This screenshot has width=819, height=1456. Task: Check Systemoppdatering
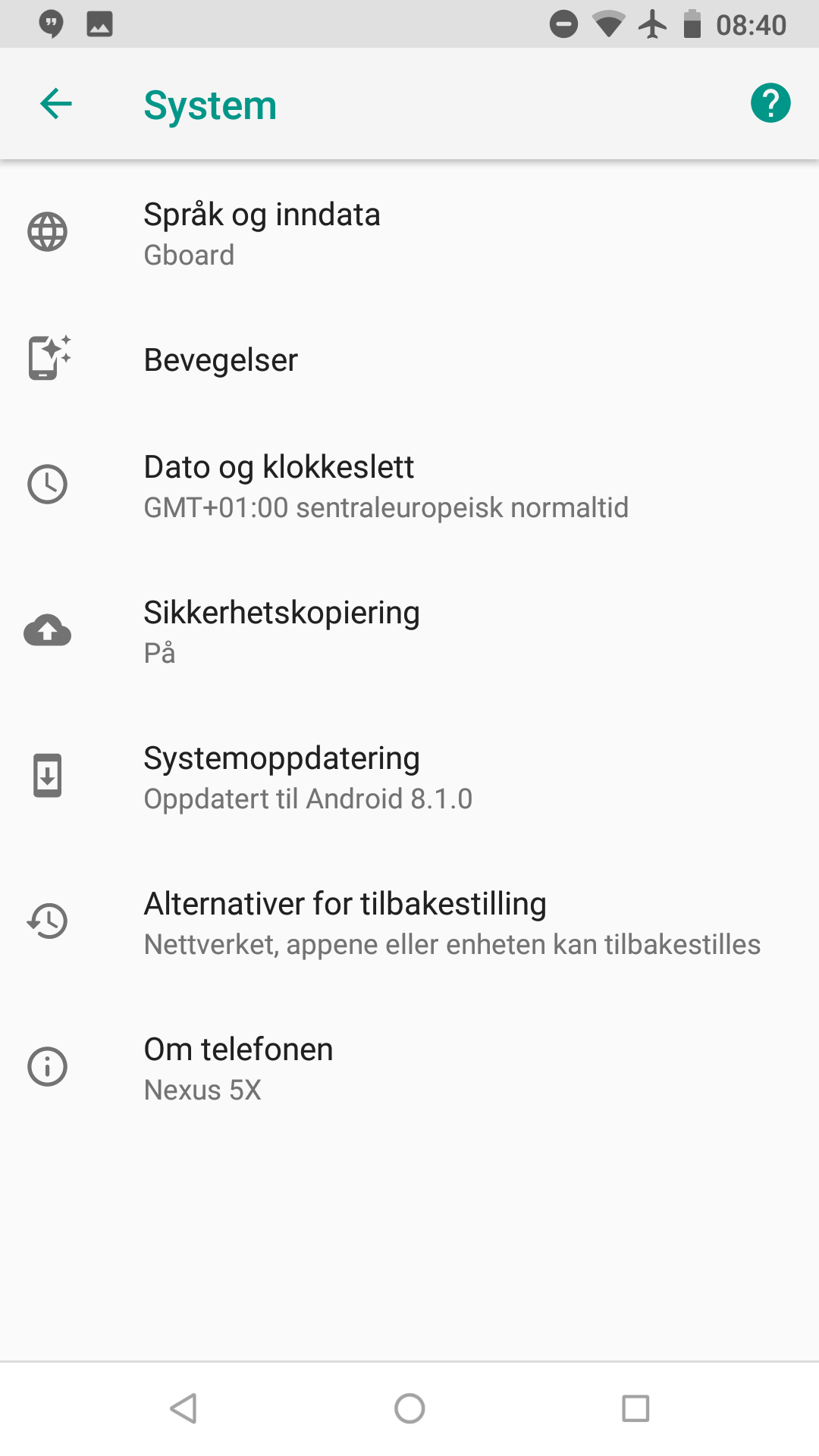pos(409,777)
